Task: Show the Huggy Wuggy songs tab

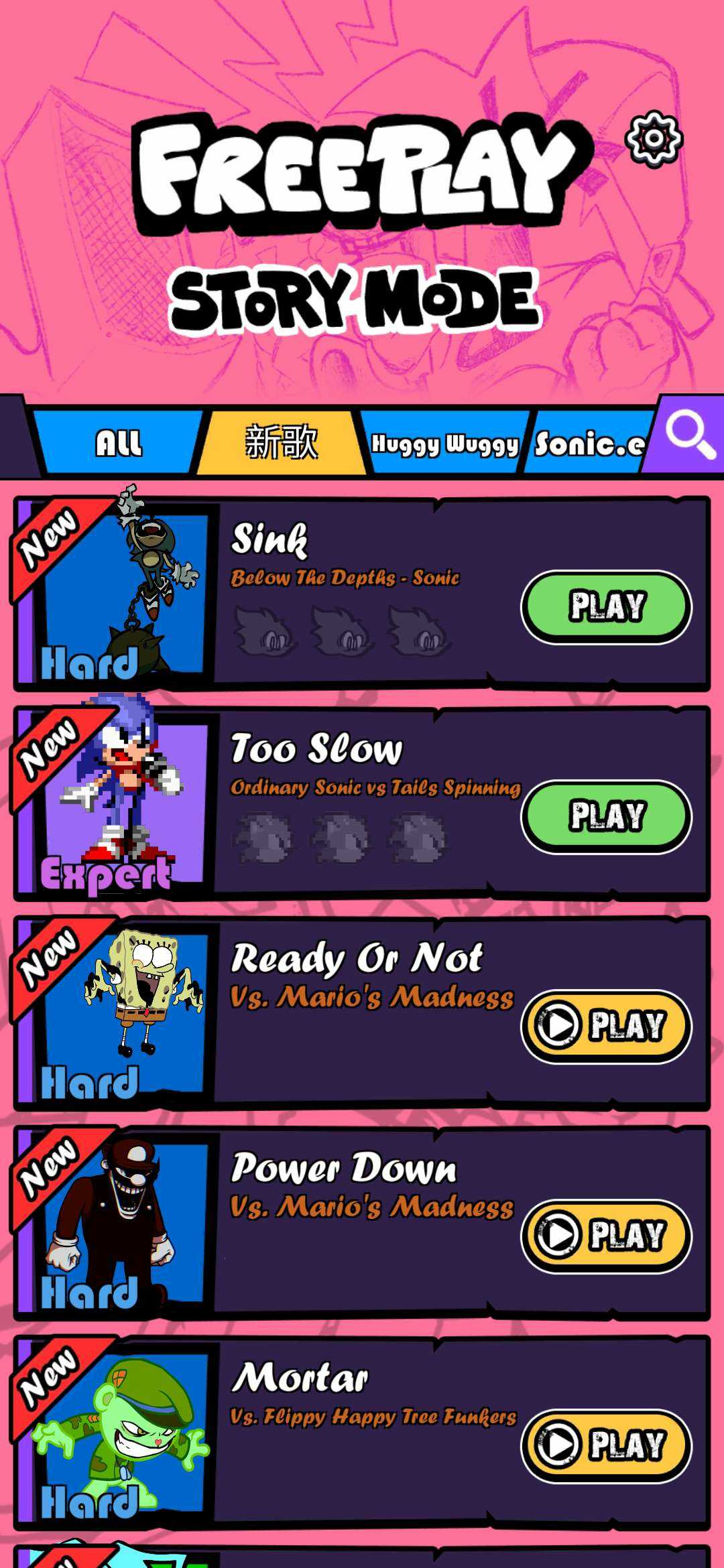Action: 444,444
